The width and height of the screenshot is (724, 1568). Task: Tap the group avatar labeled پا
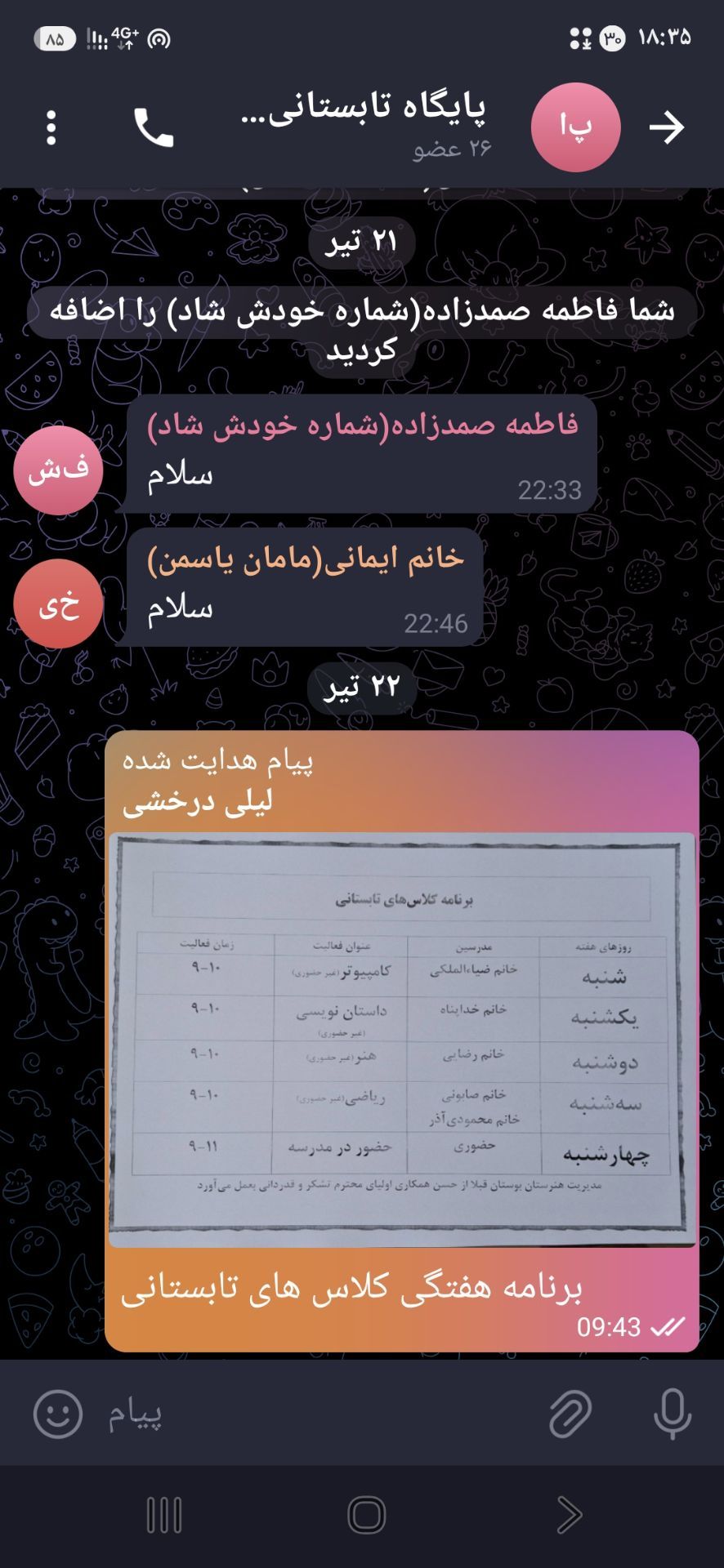pos(575,127)
